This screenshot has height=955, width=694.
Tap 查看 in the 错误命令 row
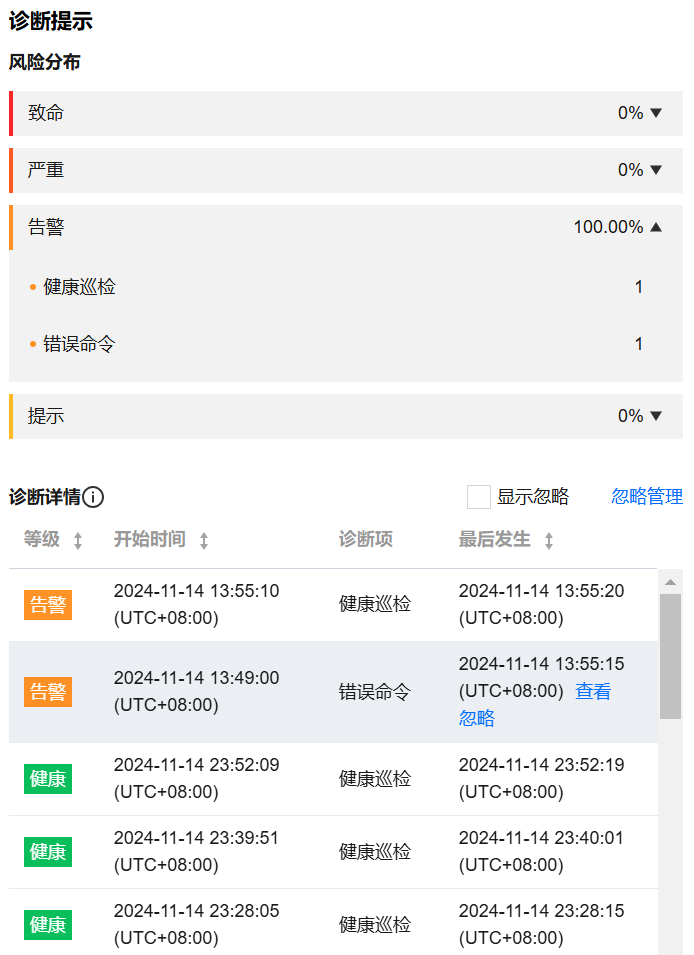593,691
